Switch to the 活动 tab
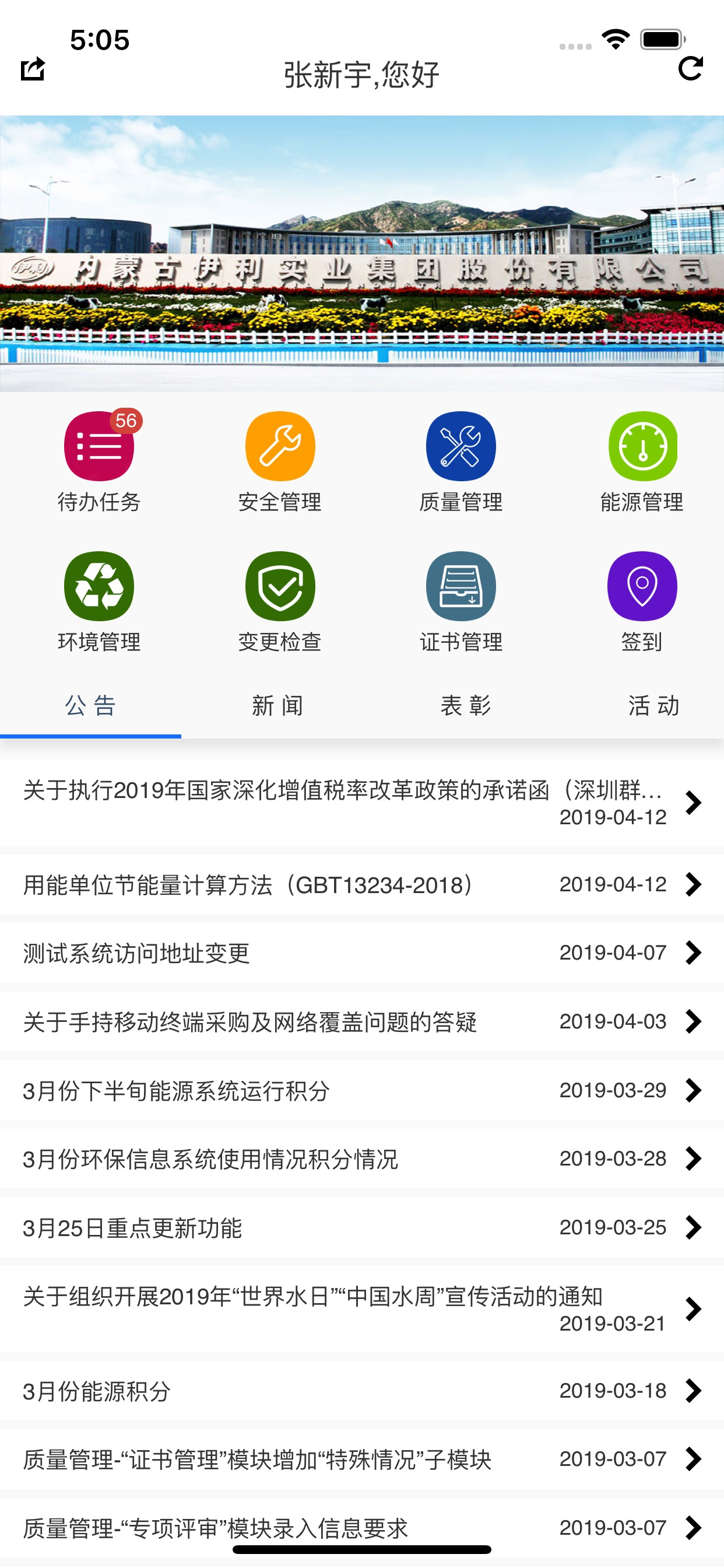 tap(653, 706)
